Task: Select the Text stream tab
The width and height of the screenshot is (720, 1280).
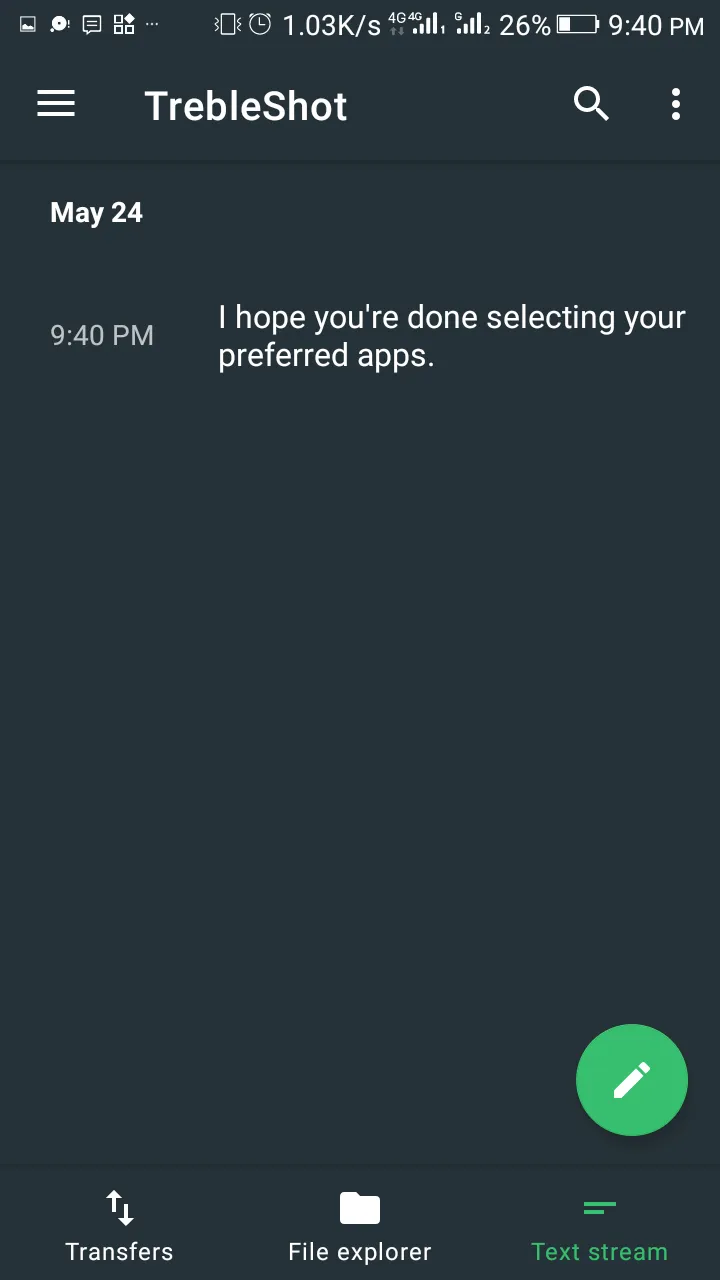Action: pyautogui.click(x=600, y=1222)
